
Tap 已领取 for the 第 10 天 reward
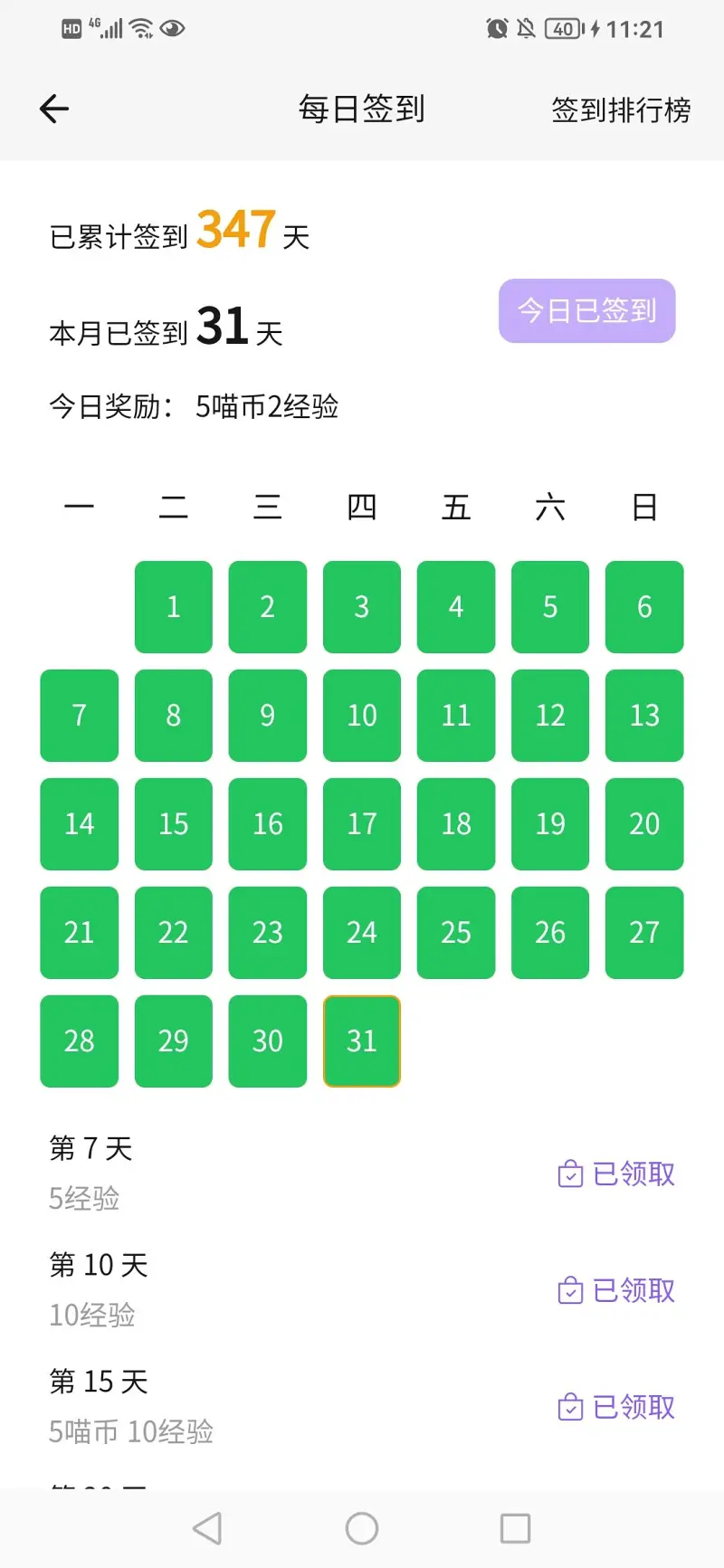click(x=617, y=1290)
